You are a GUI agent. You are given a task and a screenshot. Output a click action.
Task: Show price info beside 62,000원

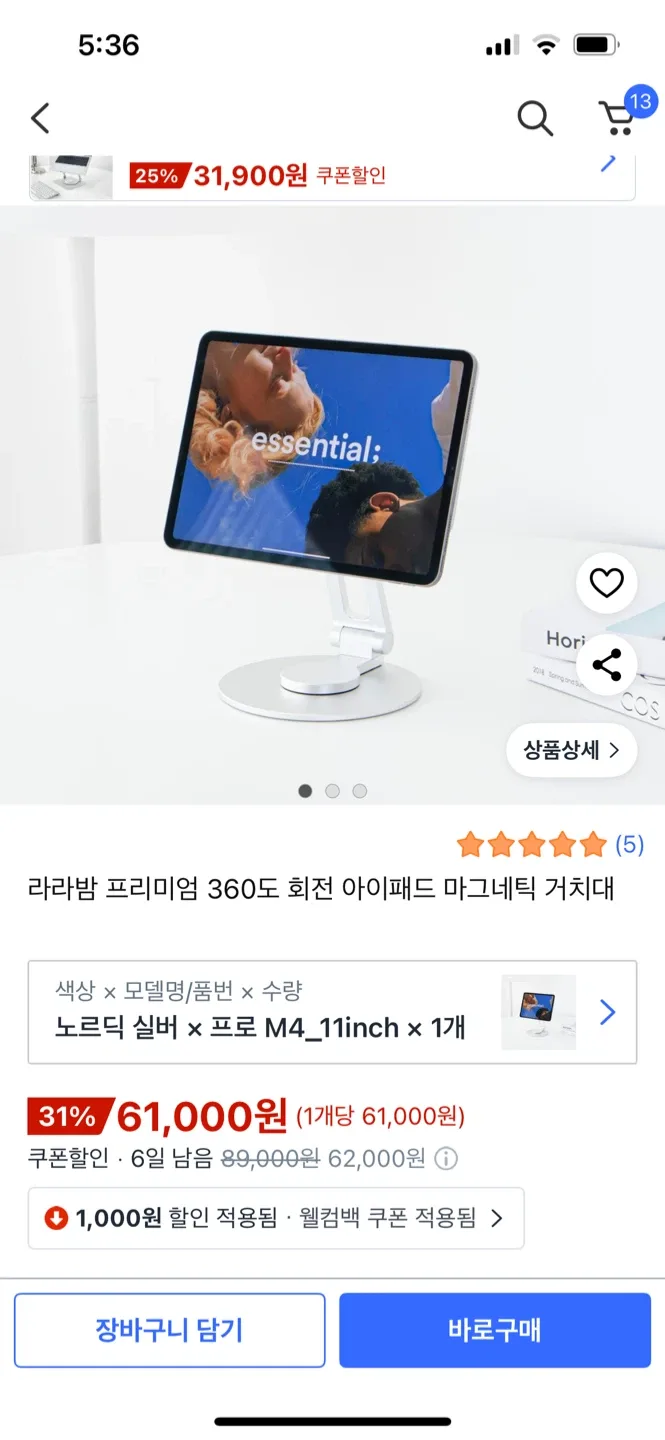(447, 1159)
